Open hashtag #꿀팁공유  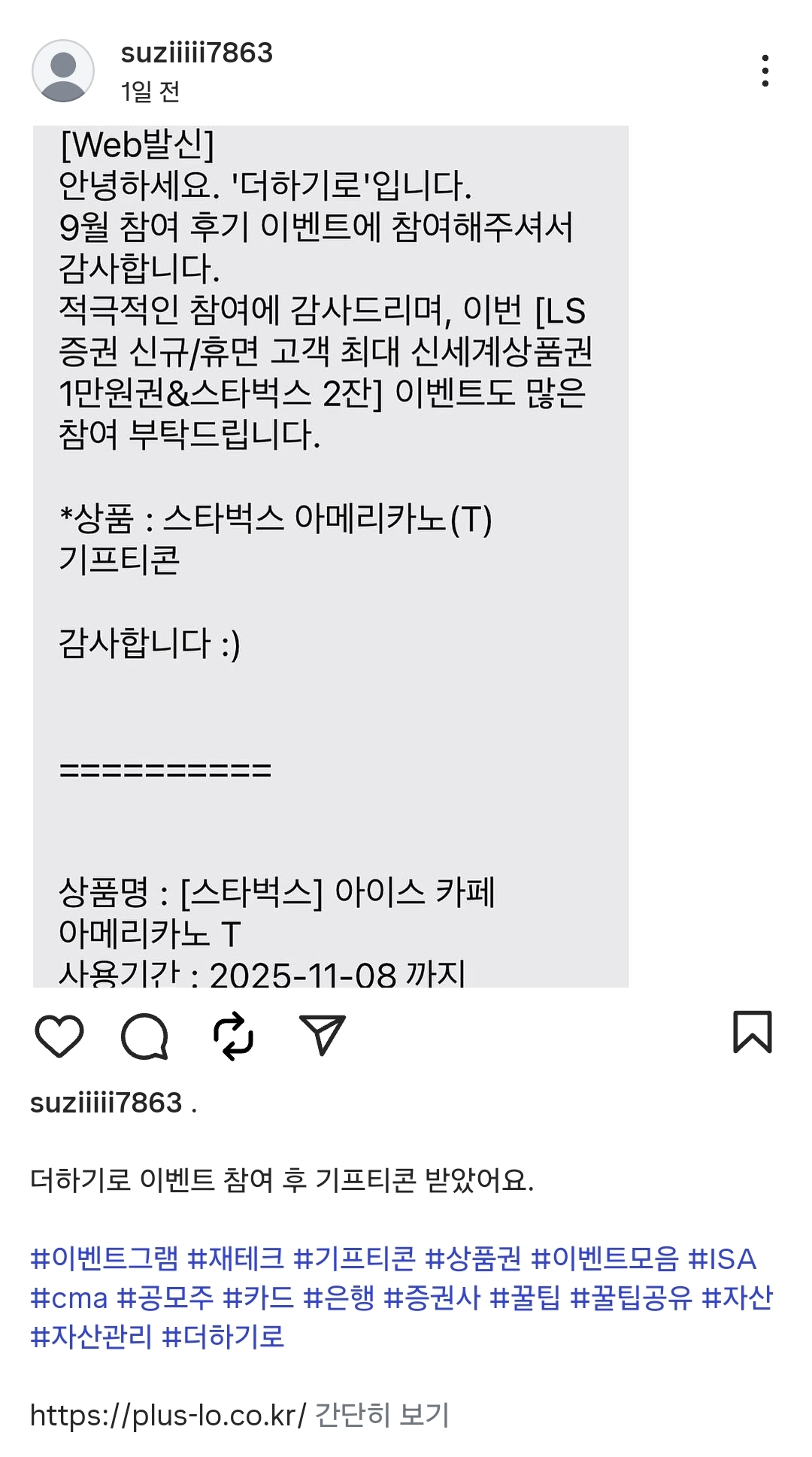point(631,1298)
